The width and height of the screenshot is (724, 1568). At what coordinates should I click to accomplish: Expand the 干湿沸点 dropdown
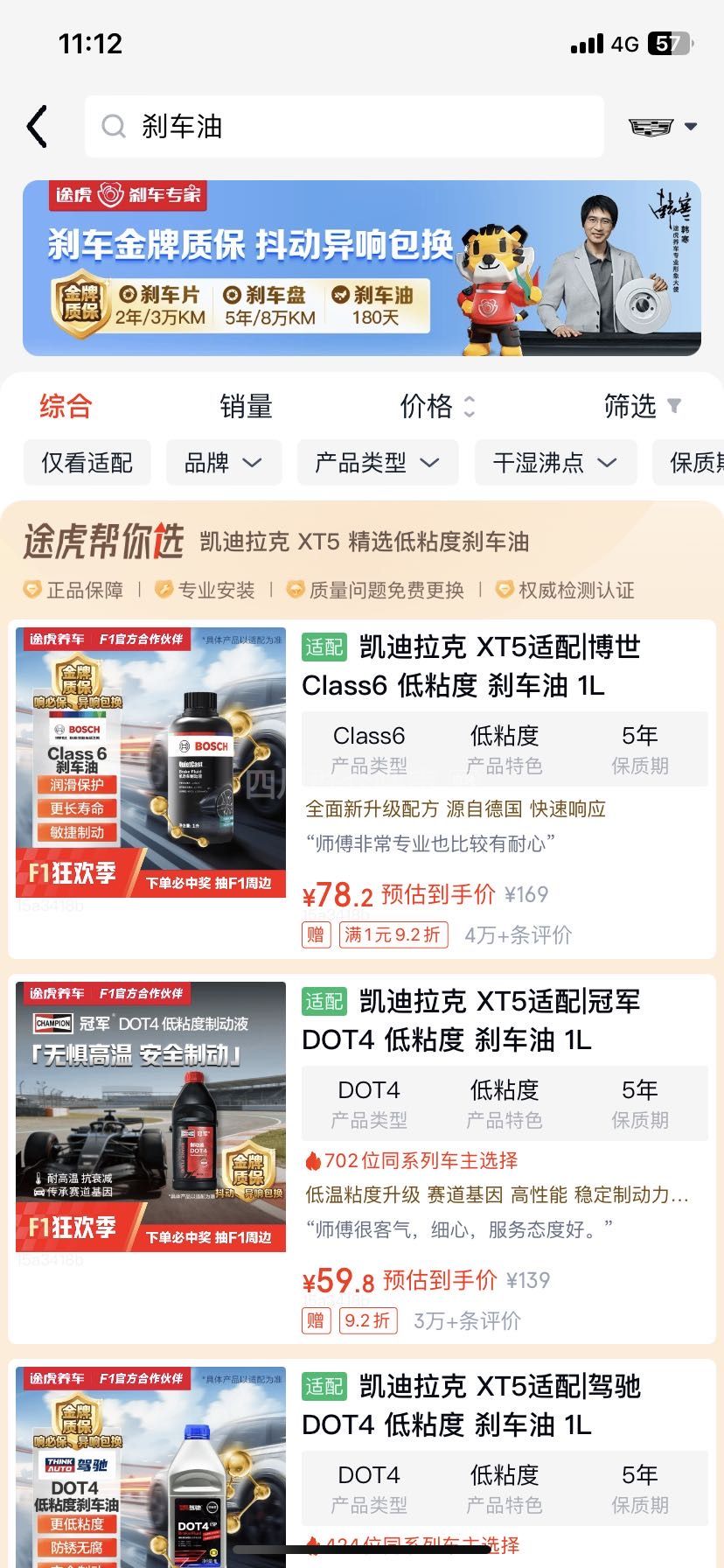click(554, 462)
